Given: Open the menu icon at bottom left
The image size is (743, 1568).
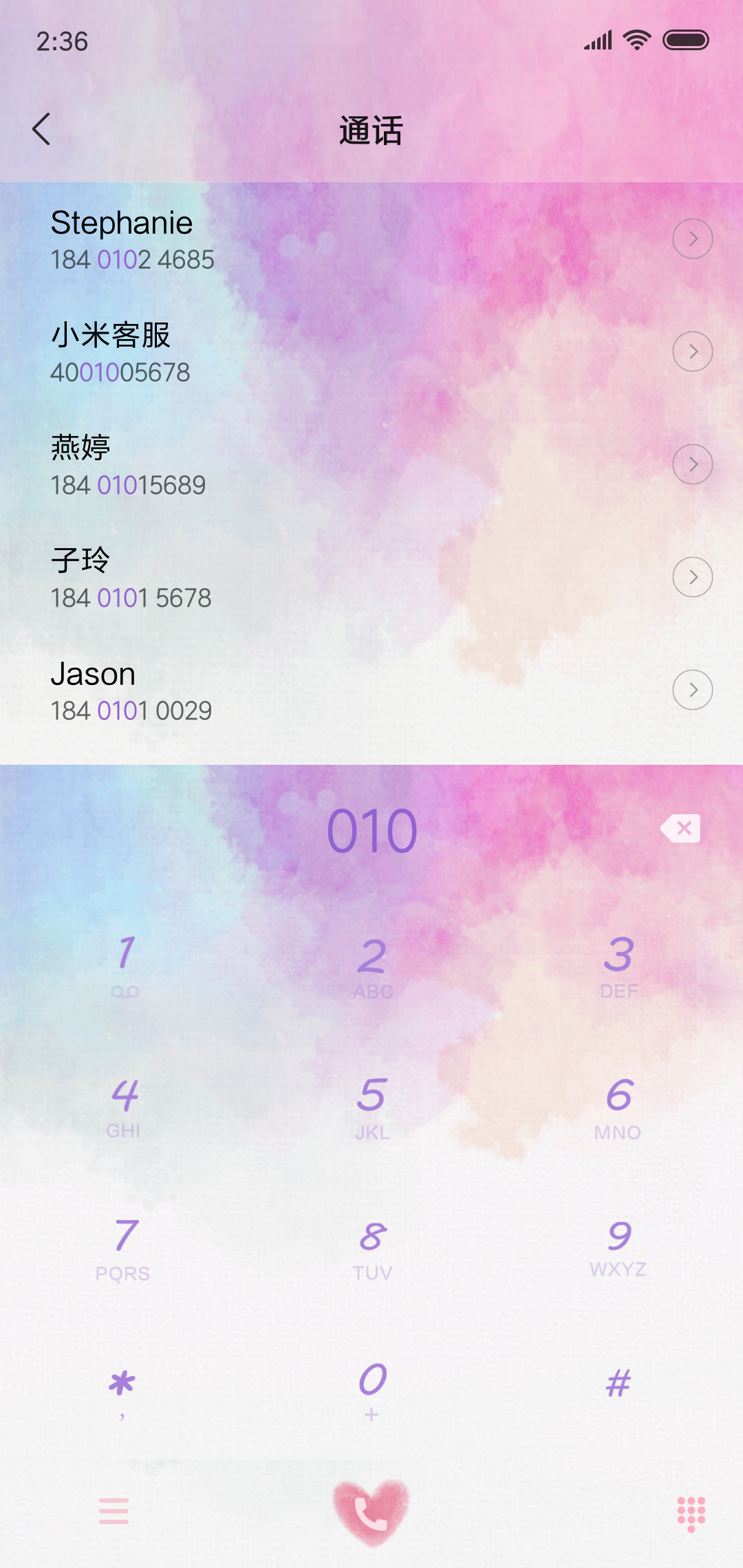Looking at the screenshot, I should tap(114, 1511).
